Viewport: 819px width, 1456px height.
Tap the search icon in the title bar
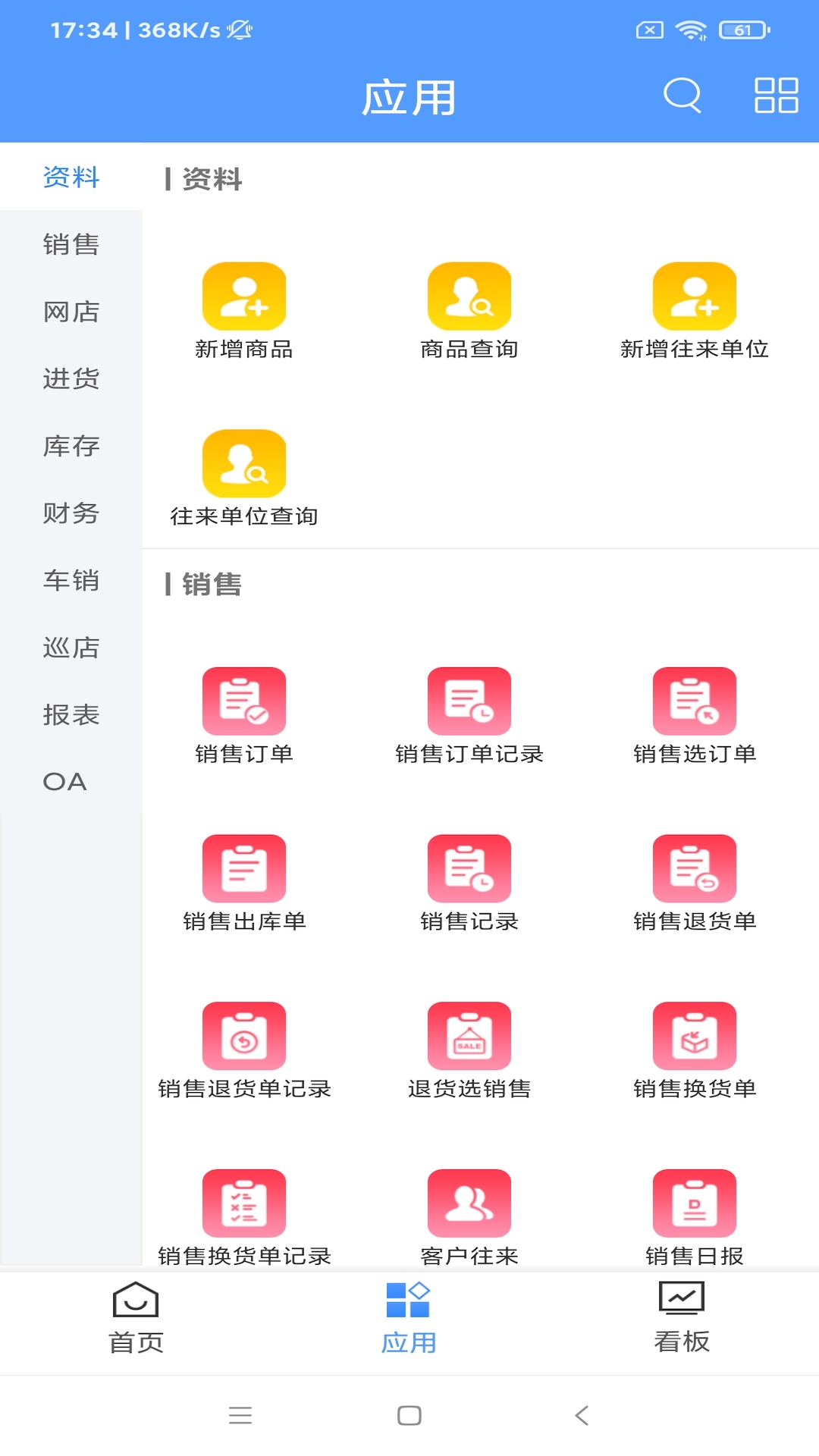coord(682,96)
